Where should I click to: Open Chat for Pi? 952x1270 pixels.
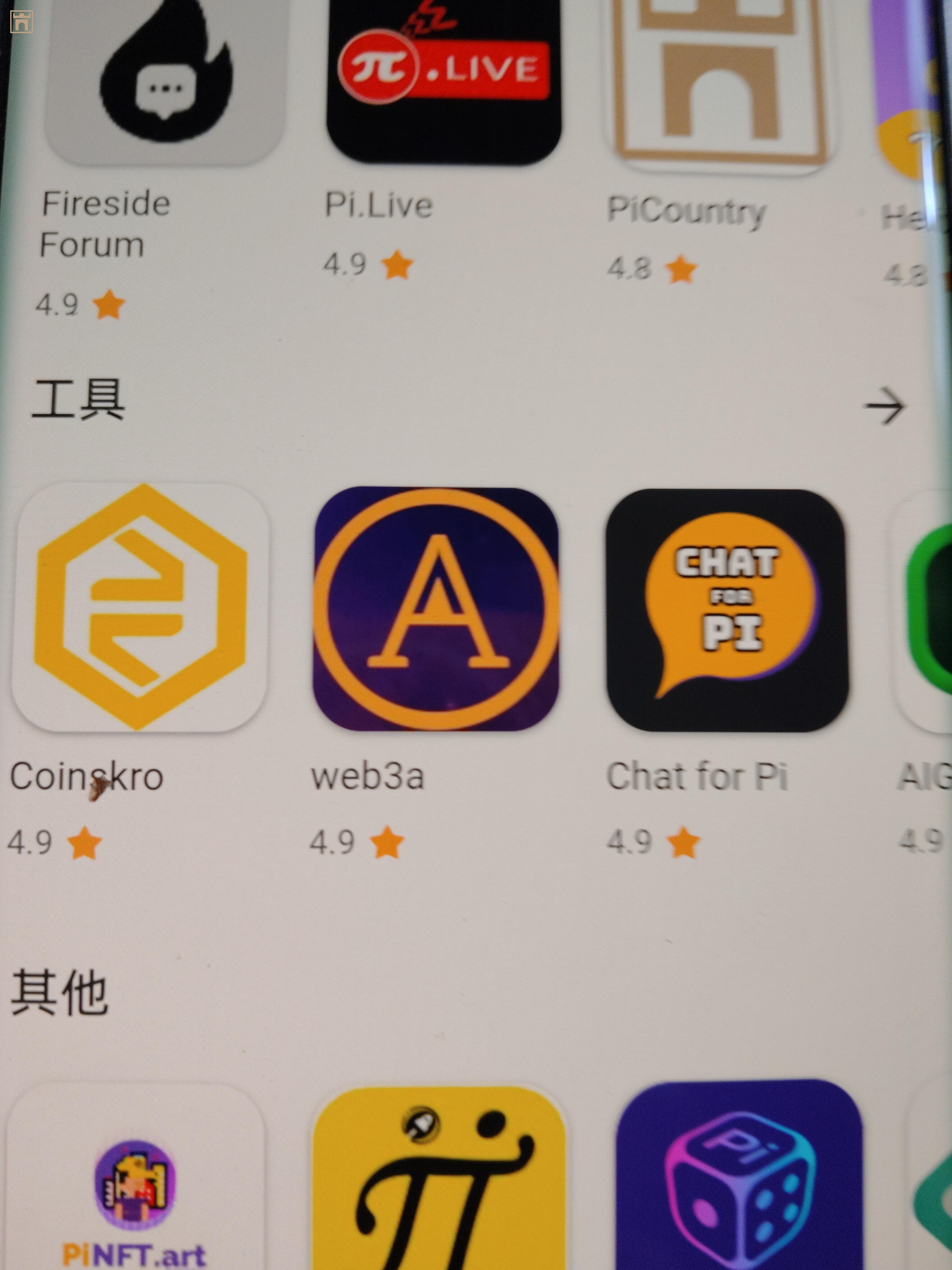pyautogui.click(x=727, y=610)
